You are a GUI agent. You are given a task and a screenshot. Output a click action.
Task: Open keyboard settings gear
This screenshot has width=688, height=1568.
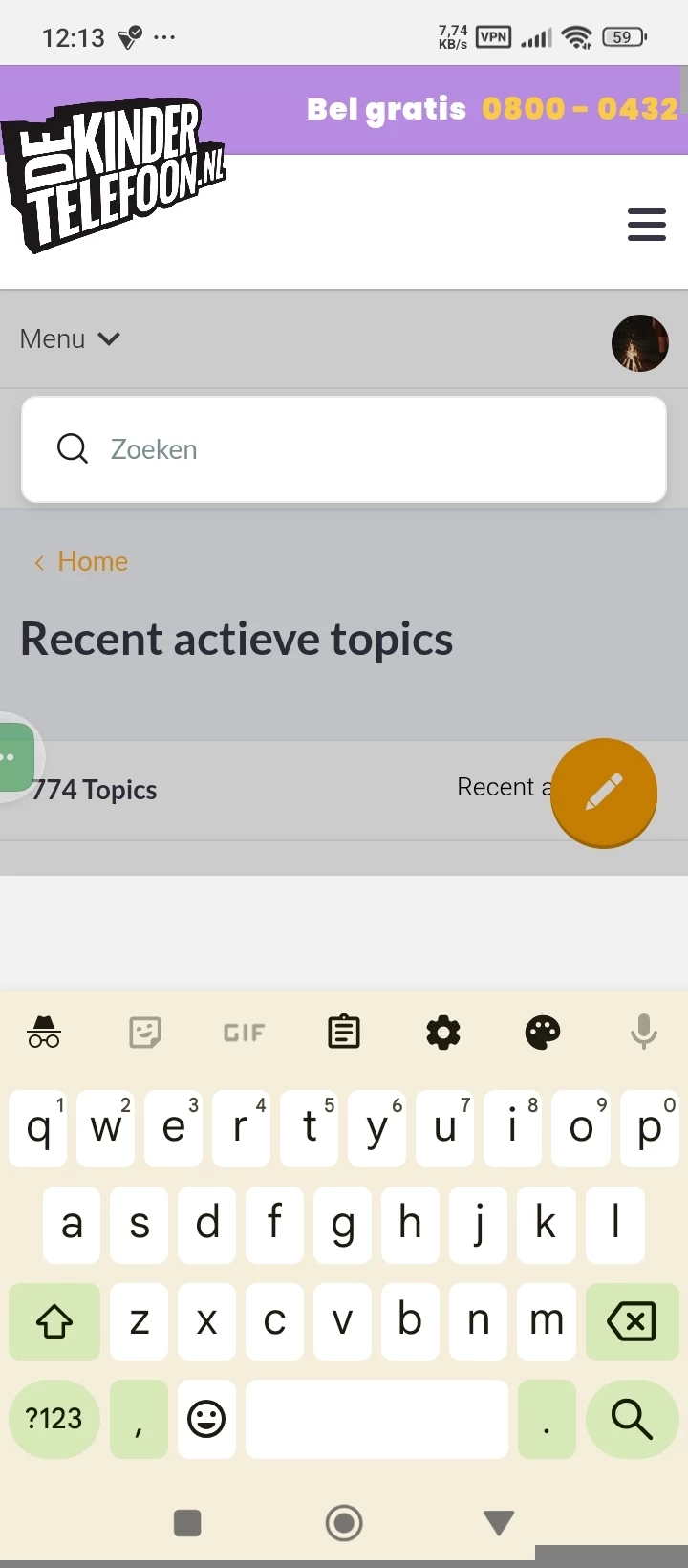tap(443, 1033)
